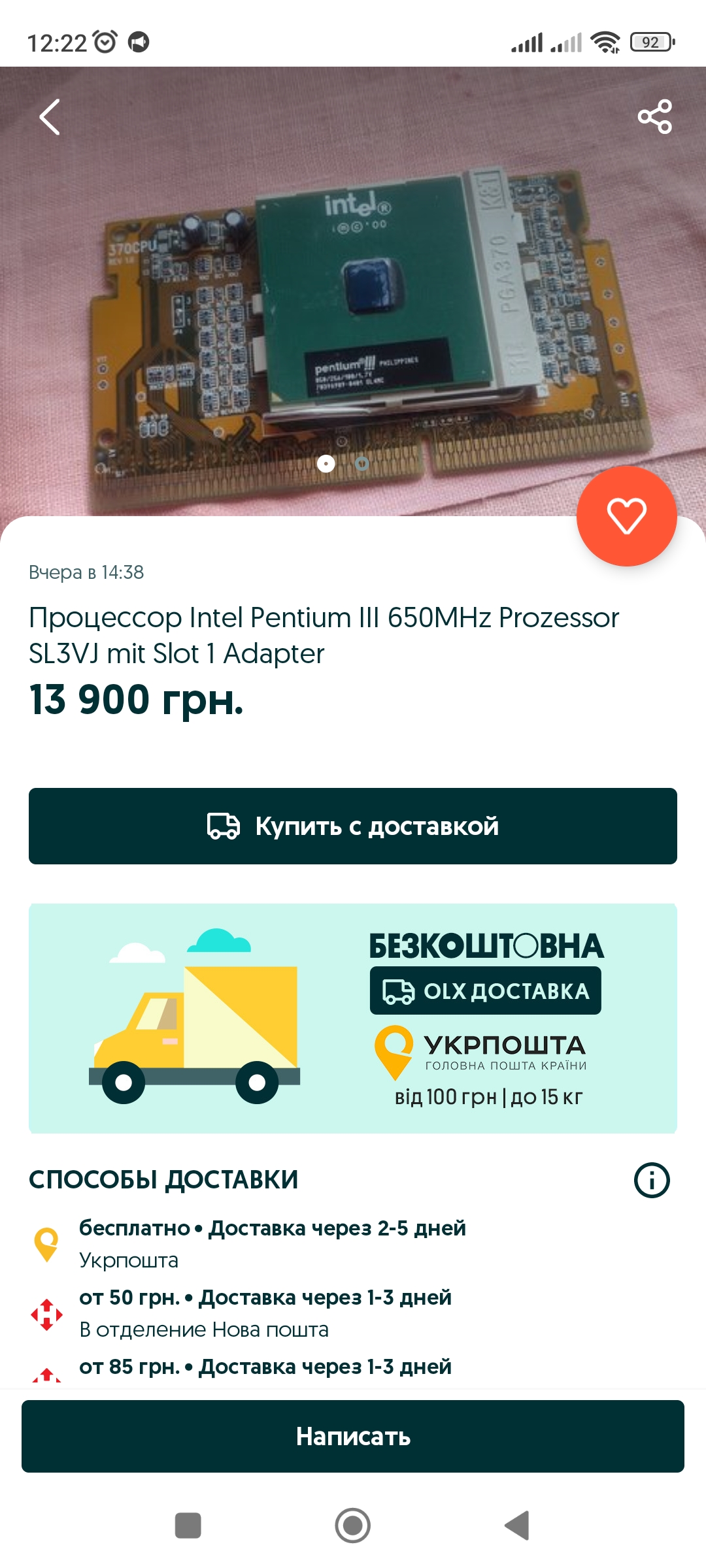Open the processor photo in full view

point(353,294)
